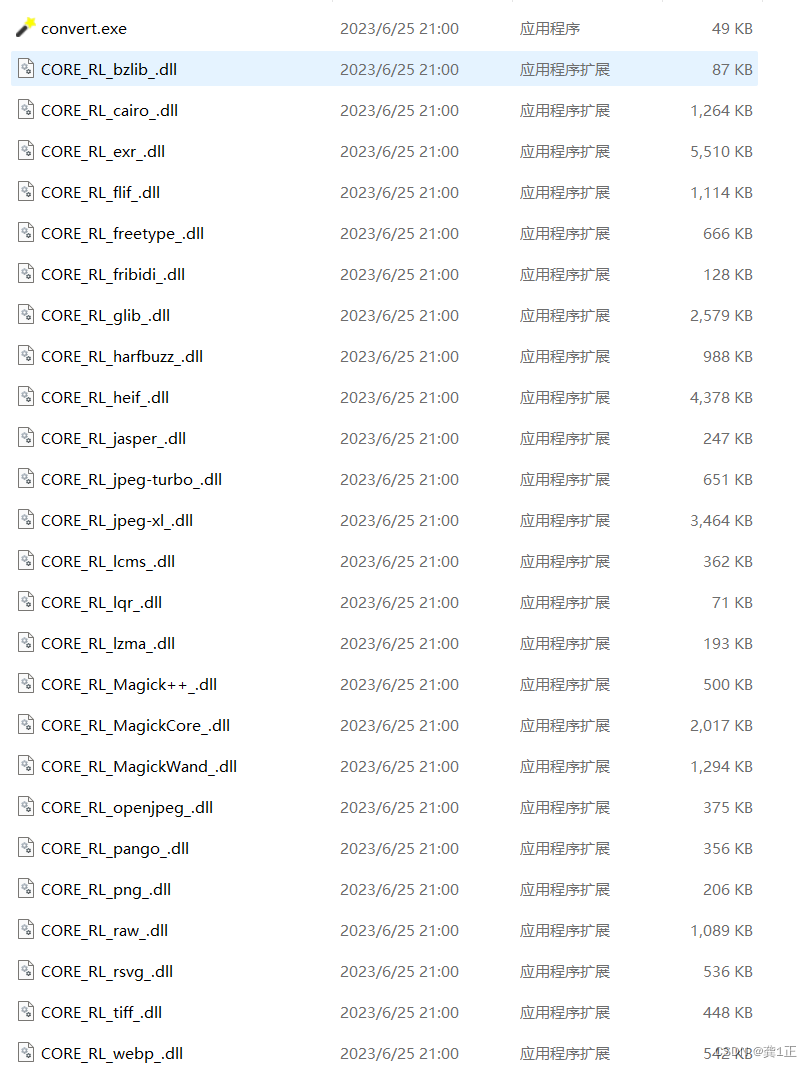
Task: Click the CORE_RL_glib_.dll file icon
Action: 25,315
